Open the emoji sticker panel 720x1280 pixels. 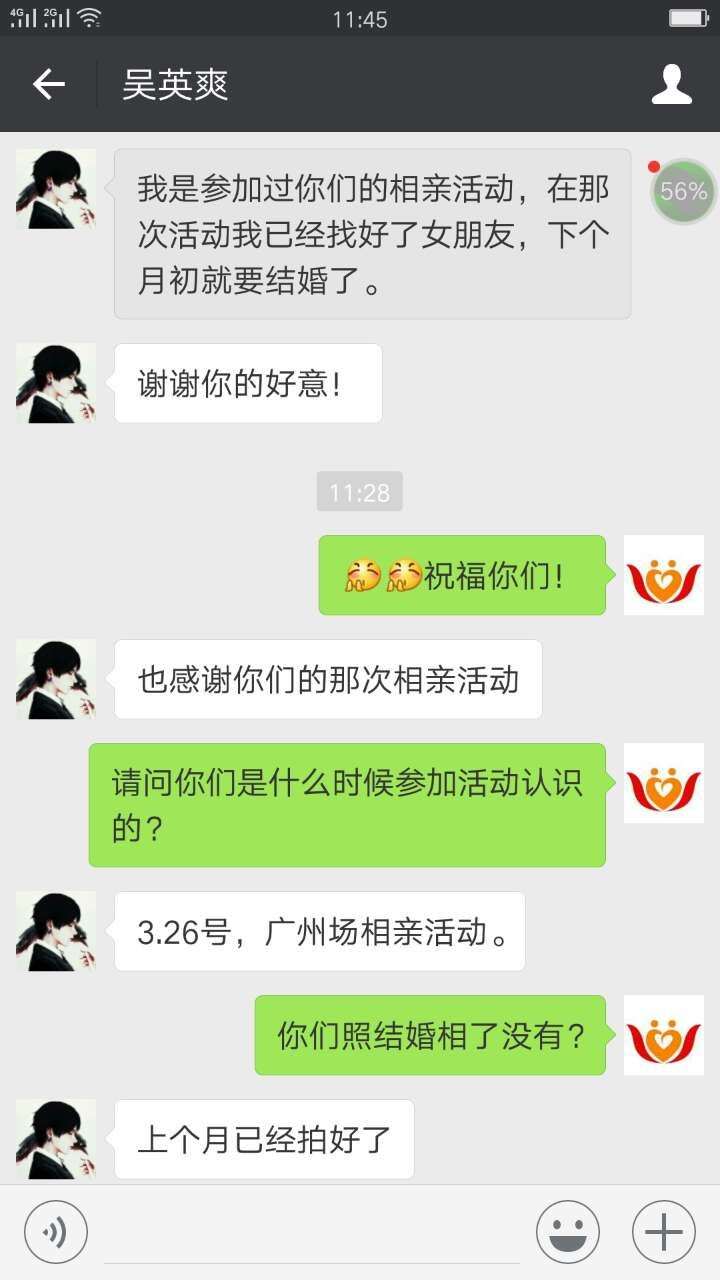(567, 1232)
